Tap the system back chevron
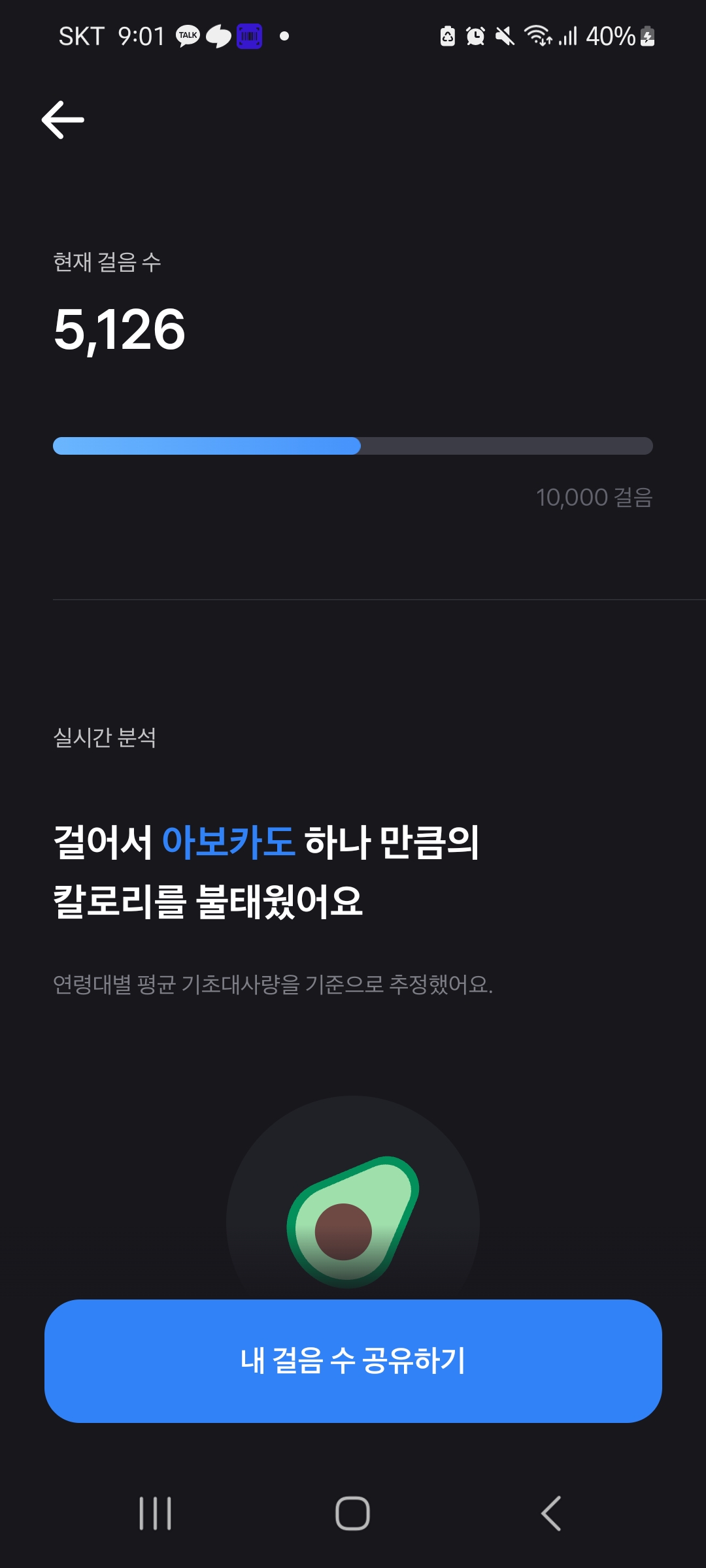The width and height of the screenshot is (706, 1568). [551, 1513]
